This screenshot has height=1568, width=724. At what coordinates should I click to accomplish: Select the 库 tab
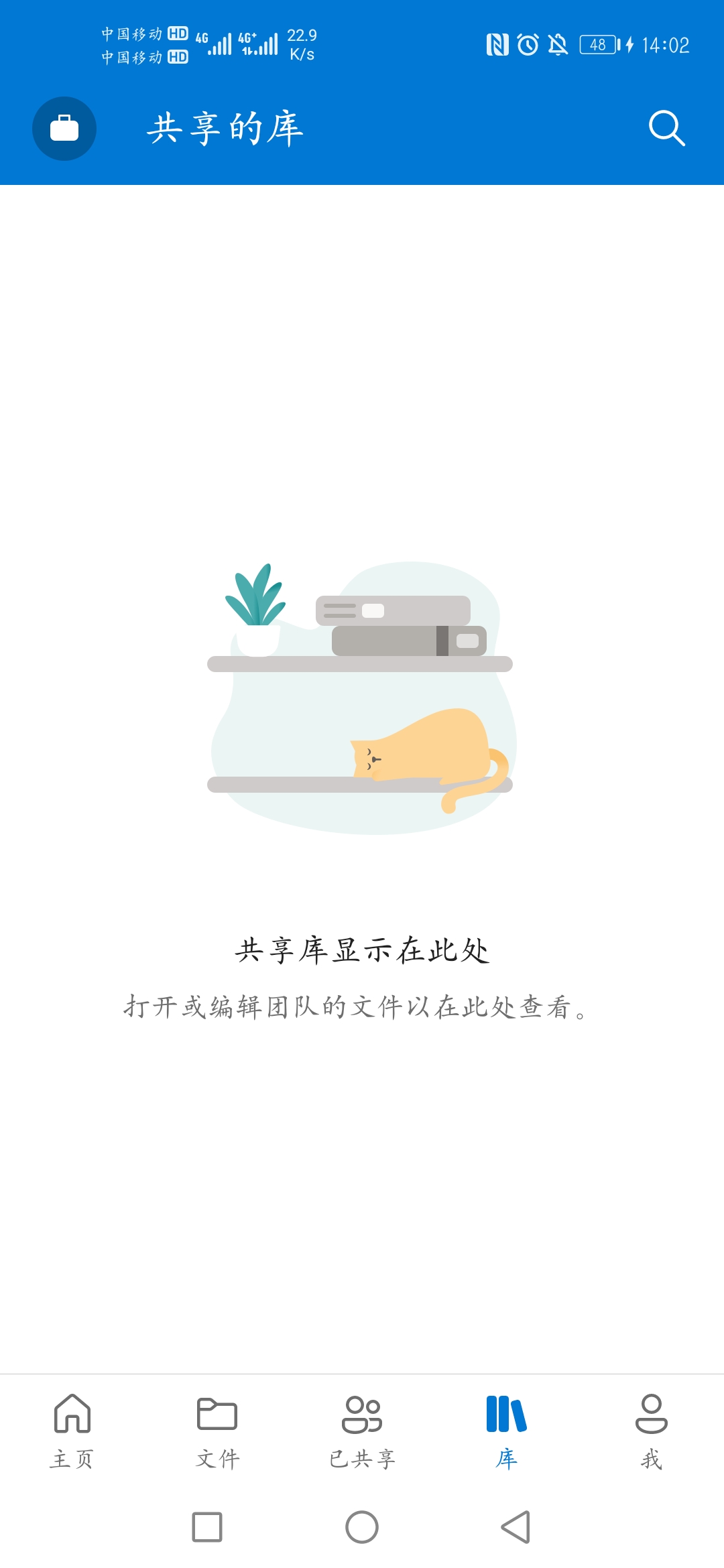(507, 1430)
